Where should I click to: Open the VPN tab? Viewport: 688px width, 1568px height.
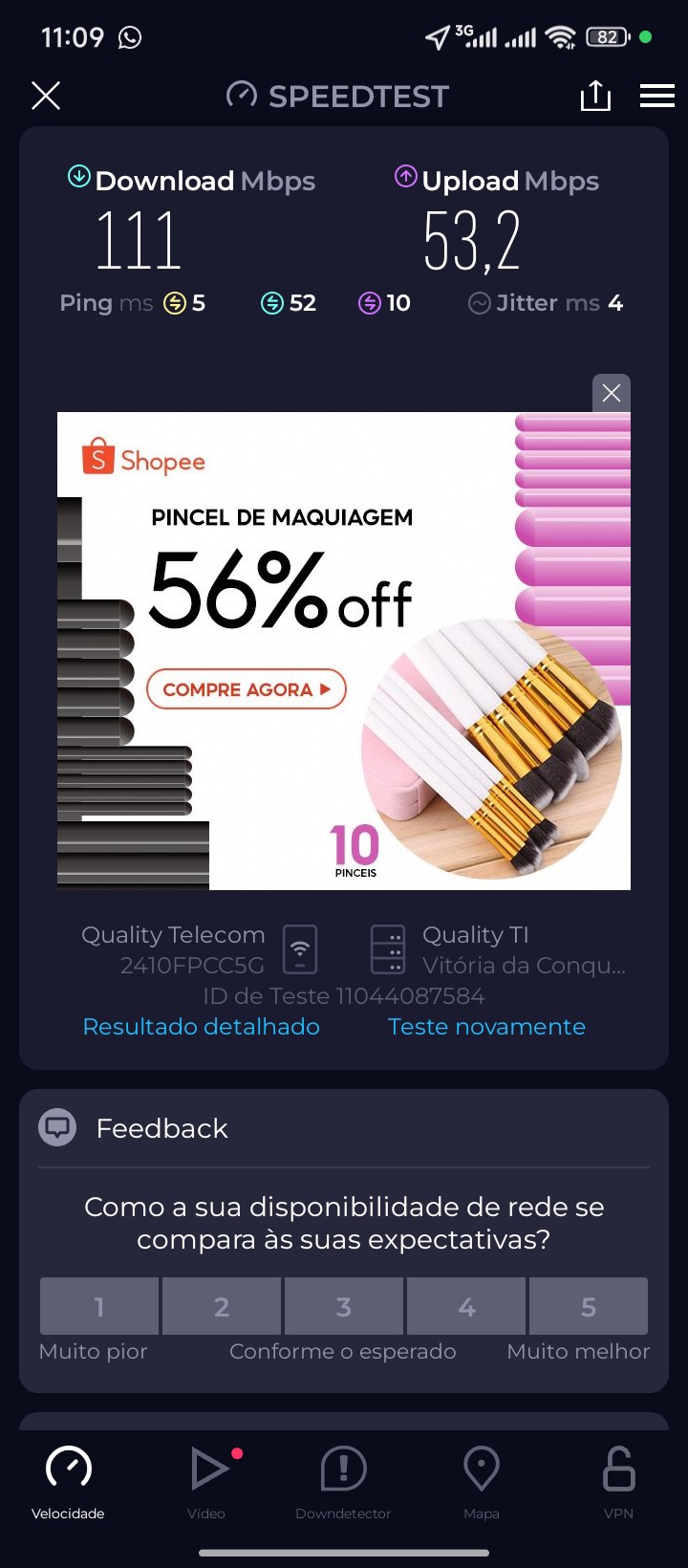[x=618, y=1482]
